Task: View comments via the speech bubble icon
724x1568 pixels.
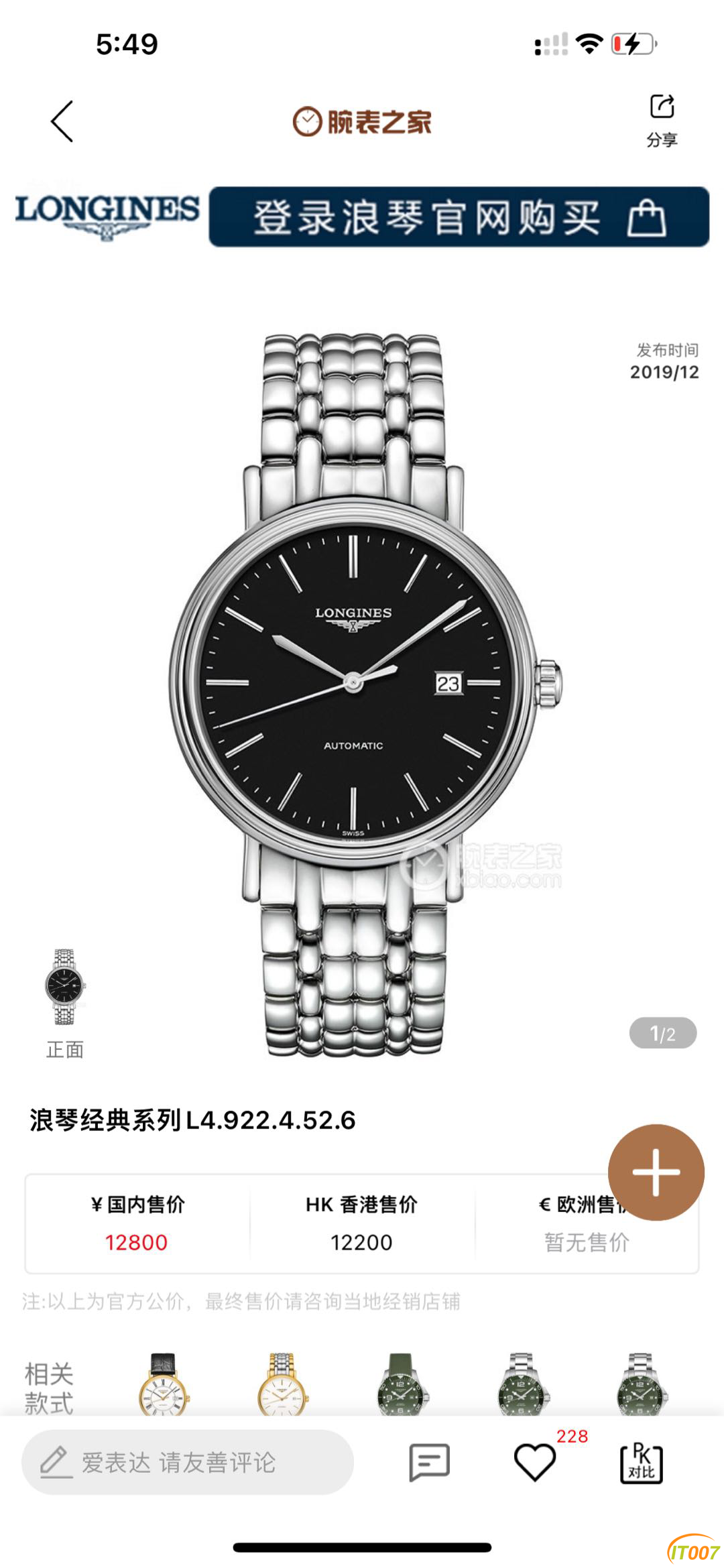Action: 429,1462
